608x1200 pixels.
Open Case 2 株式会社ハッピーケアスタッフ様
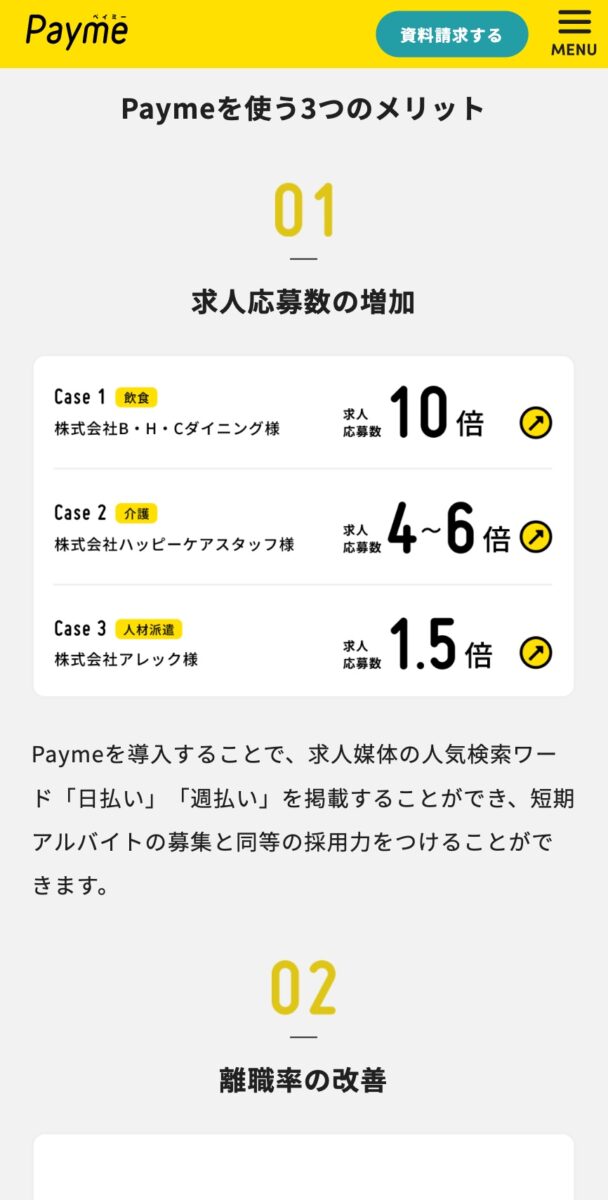[304, 527]
